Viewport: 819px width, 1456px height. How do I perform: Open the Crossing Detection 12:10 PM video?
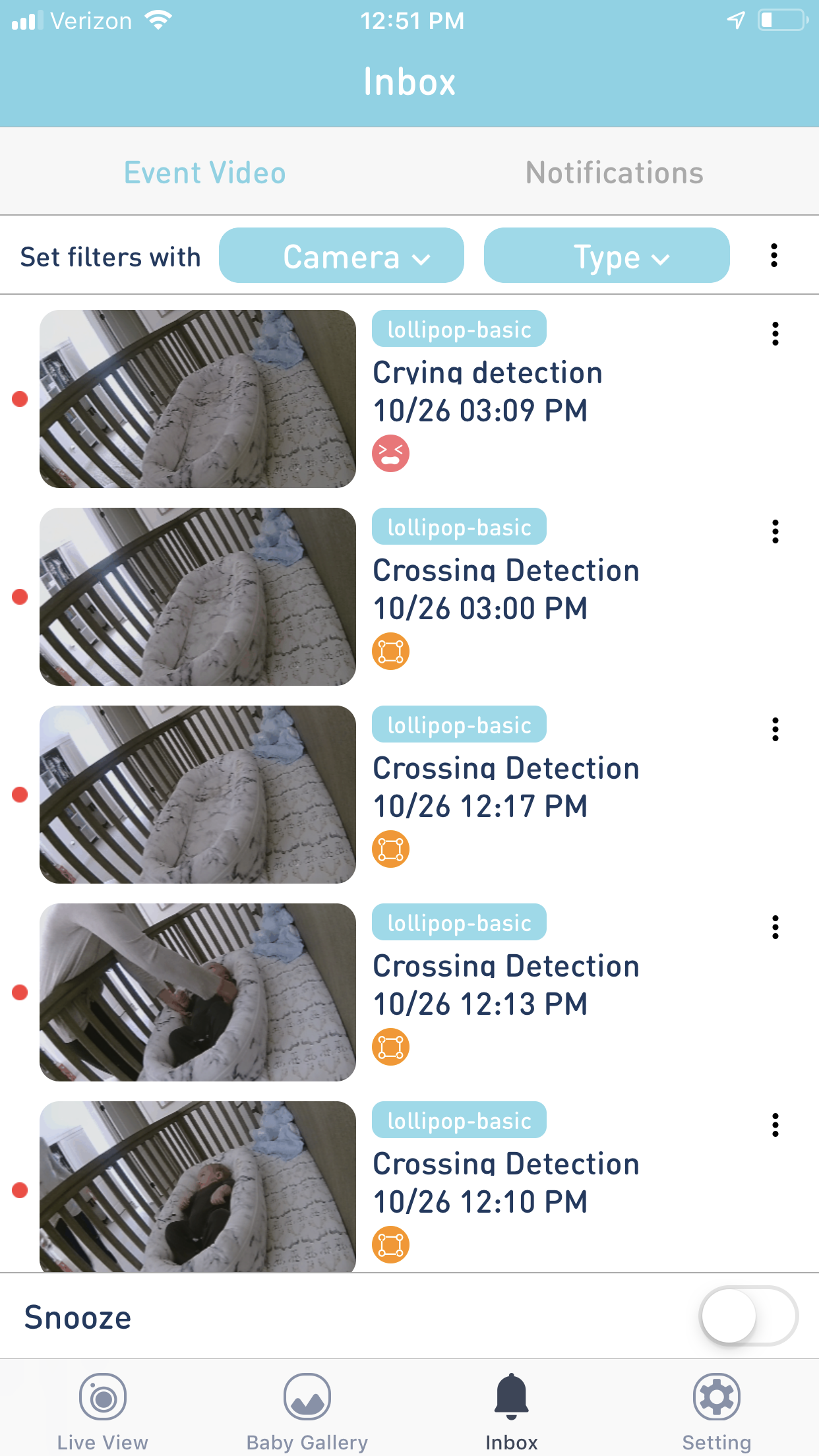pyautogui.click(x=198, y=1187)
